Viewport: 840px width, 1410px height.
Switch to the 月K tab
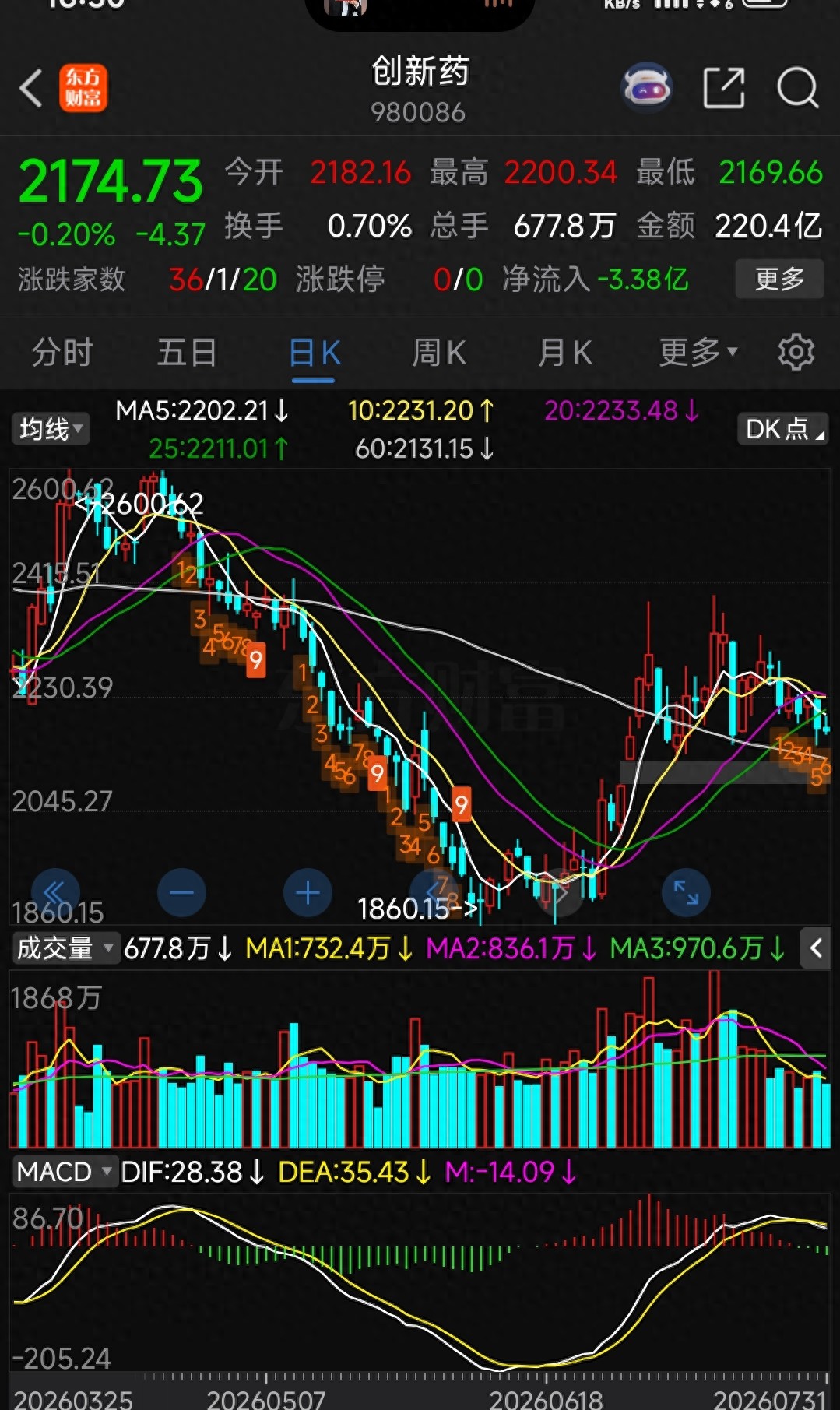click(x=565, y=353)
